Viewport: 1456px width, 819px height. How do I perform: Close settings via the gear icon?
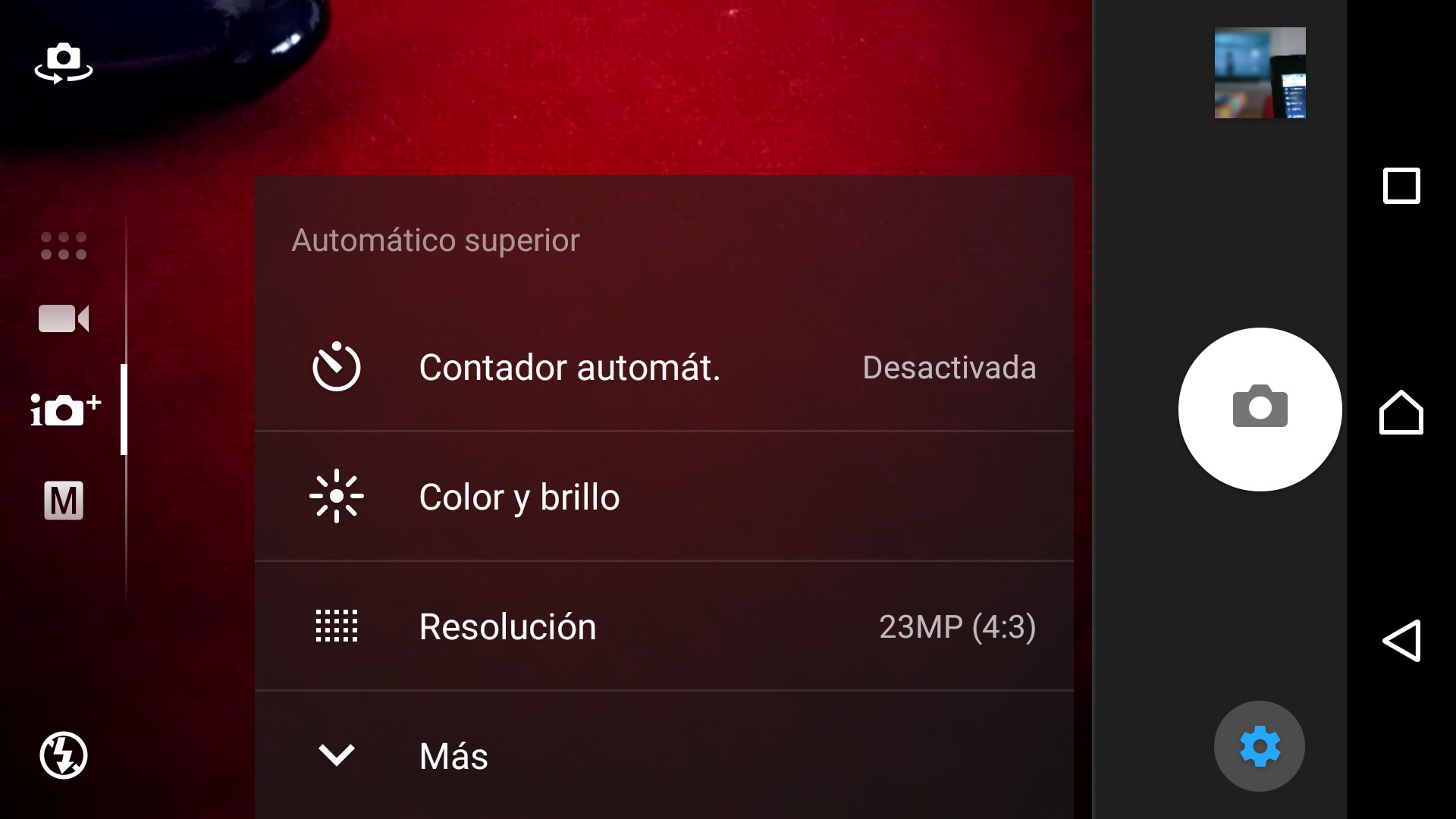click(1260, 746)
